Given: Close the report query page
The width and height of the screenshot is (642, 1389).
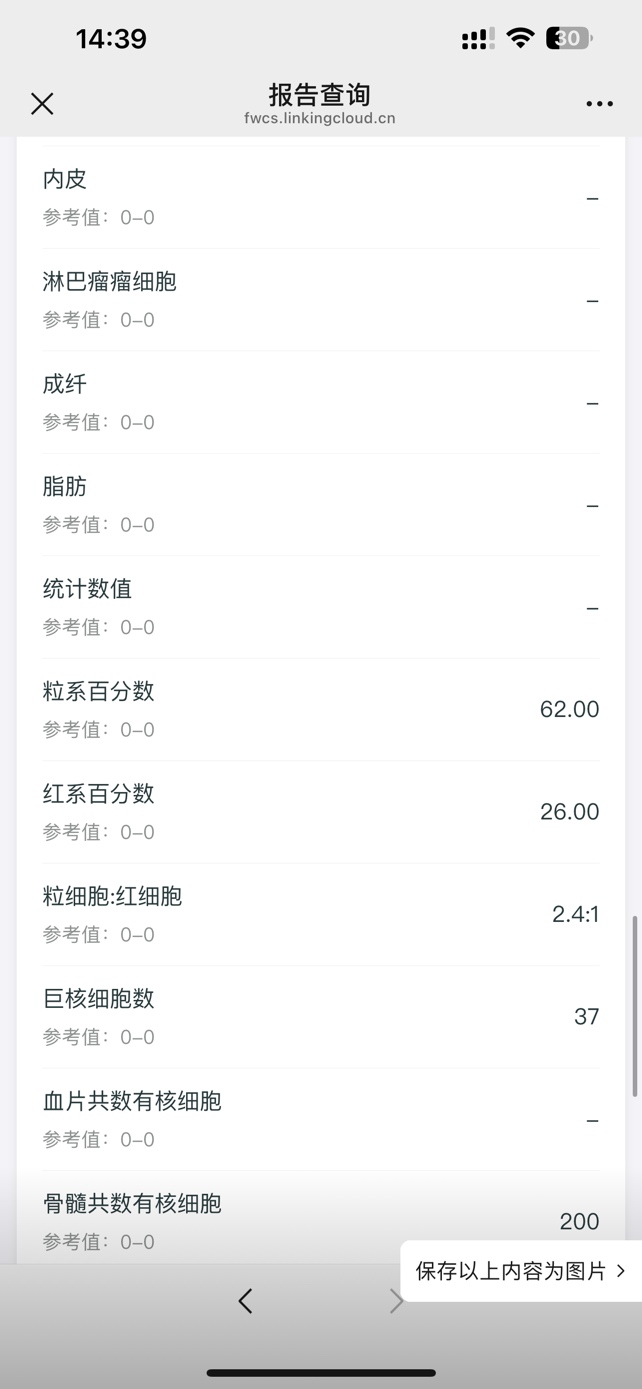Looking at the screenshot, I should click(x=42, y=104).
